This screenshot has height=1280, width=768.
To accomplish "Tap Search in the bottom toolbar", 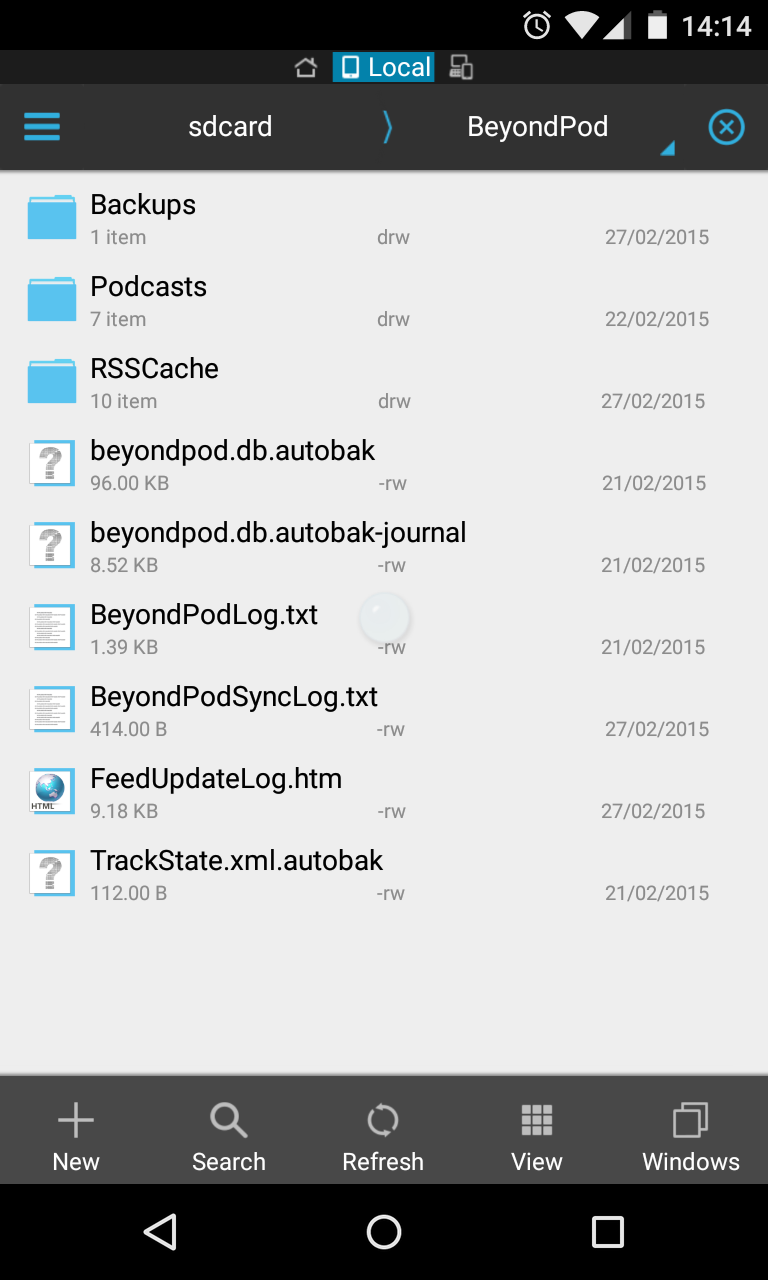I will pyautogui.click(x=229, y=1136).
